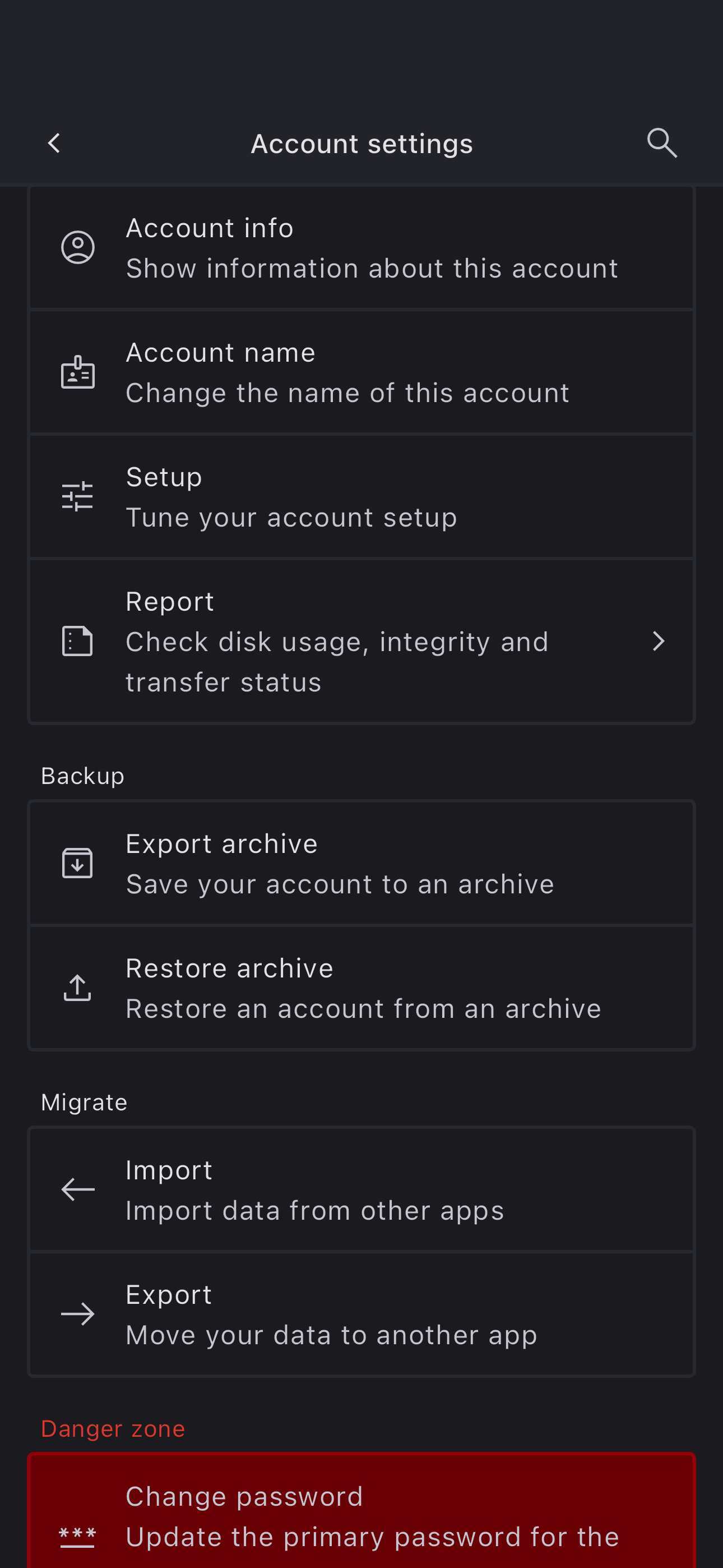
Task: View the Report on disk usage
Action: pyautogui.click(x=361, y=642)
